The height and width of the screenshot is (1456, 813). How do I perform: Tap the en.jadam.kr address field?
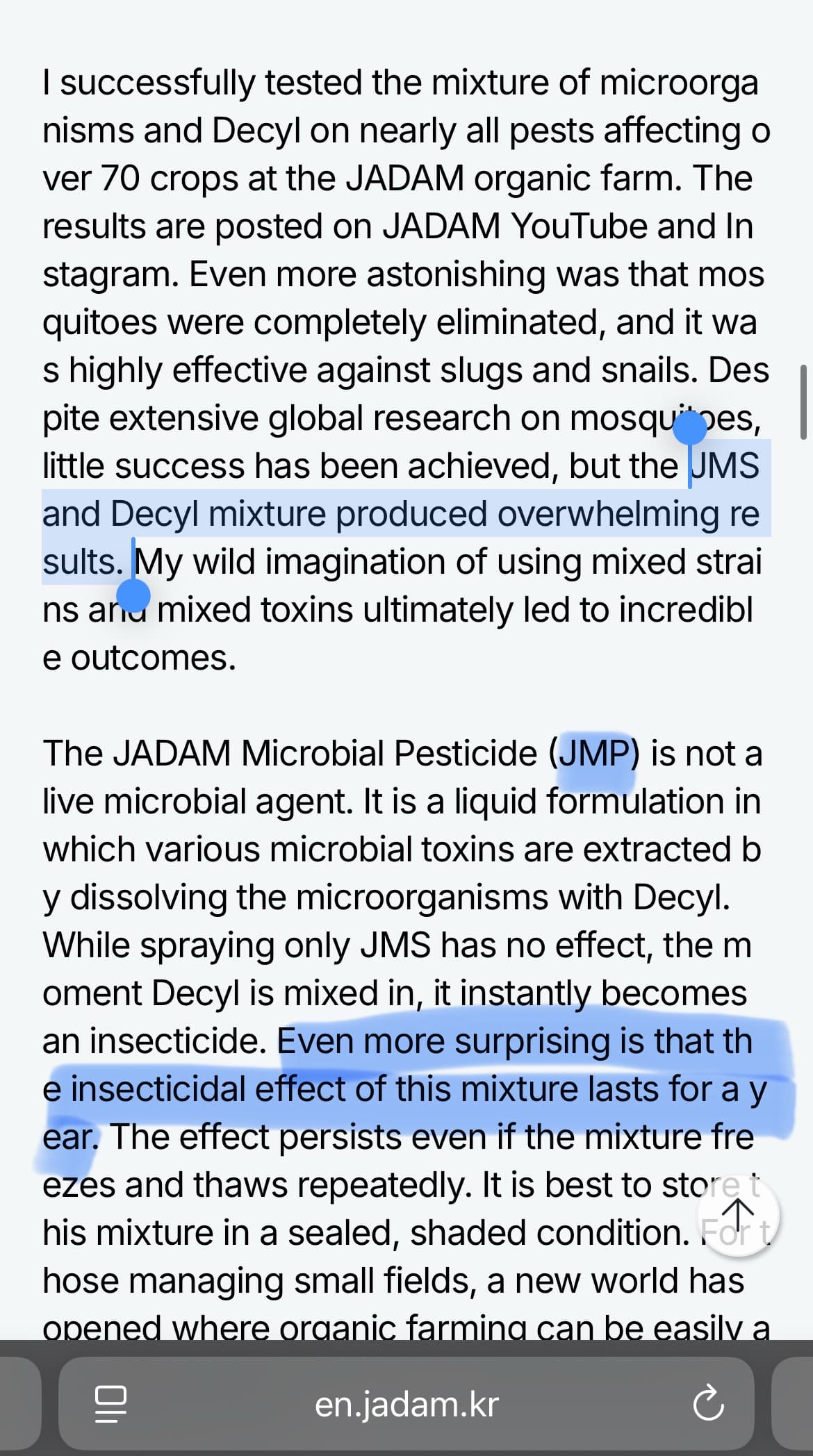point(406,1405)
